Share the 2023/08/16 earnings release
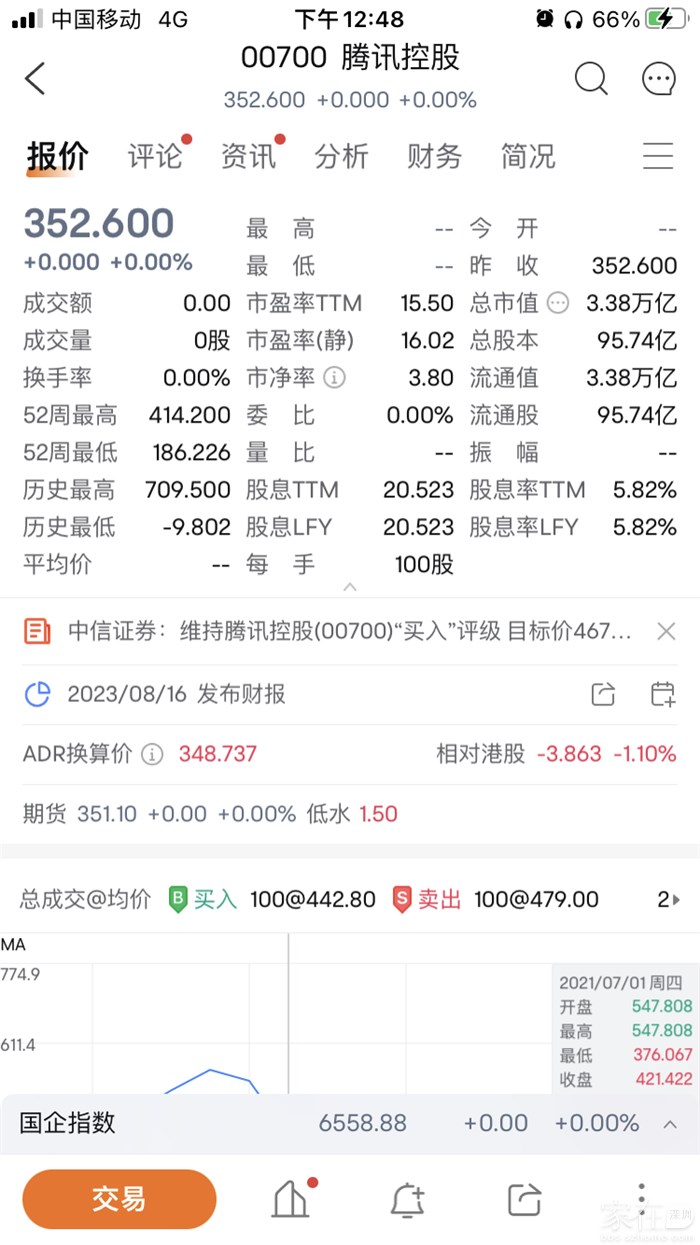This screenshot has width=700, height=1245. 603,694
